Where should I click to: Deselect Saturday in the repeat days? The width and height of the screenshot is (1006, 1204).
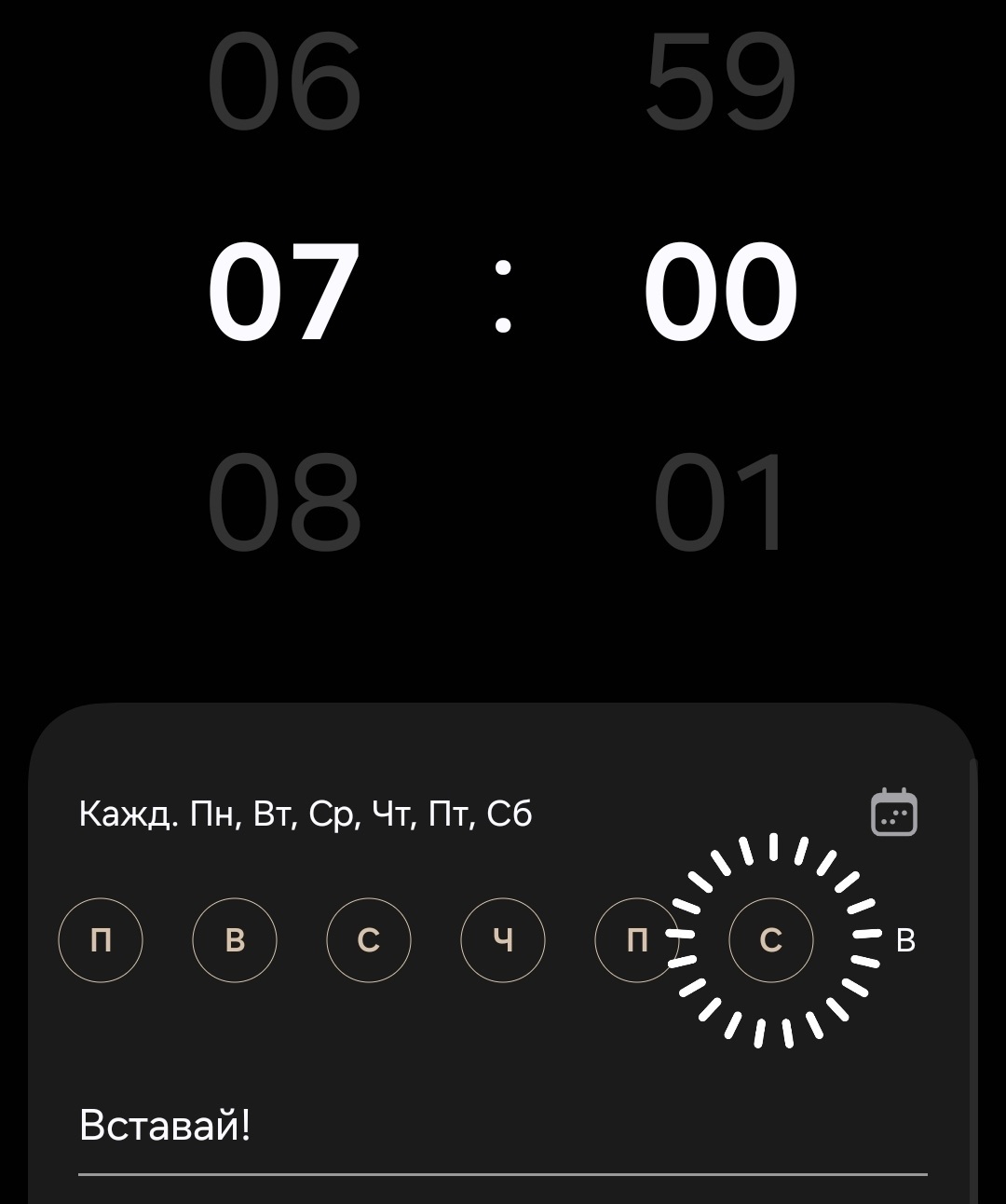point(771,939)
